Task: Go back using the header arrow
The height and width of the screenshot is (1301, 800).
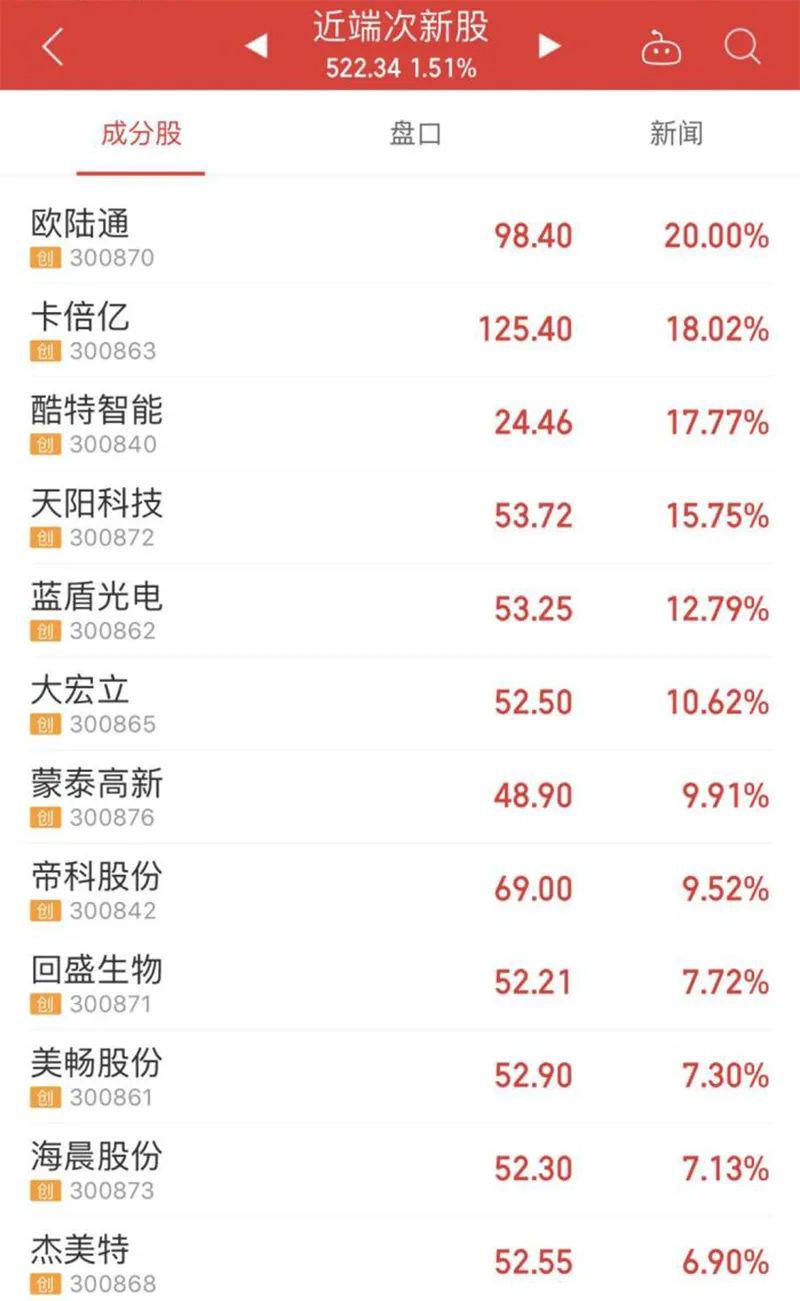Action: [x=53, y=46]
